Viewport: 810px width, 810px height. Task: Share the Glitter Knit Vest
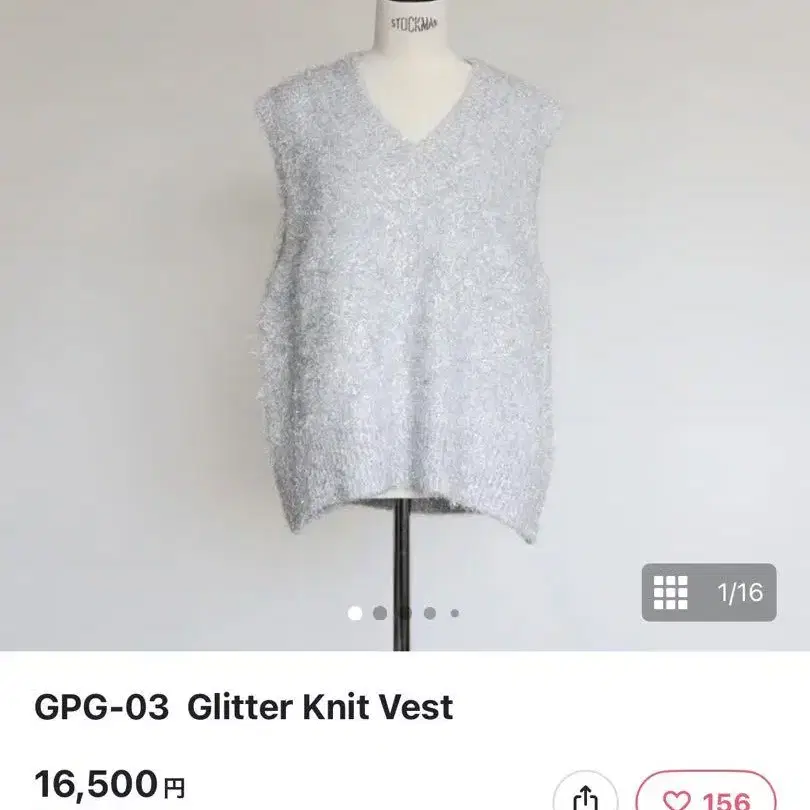pos(587,797)
